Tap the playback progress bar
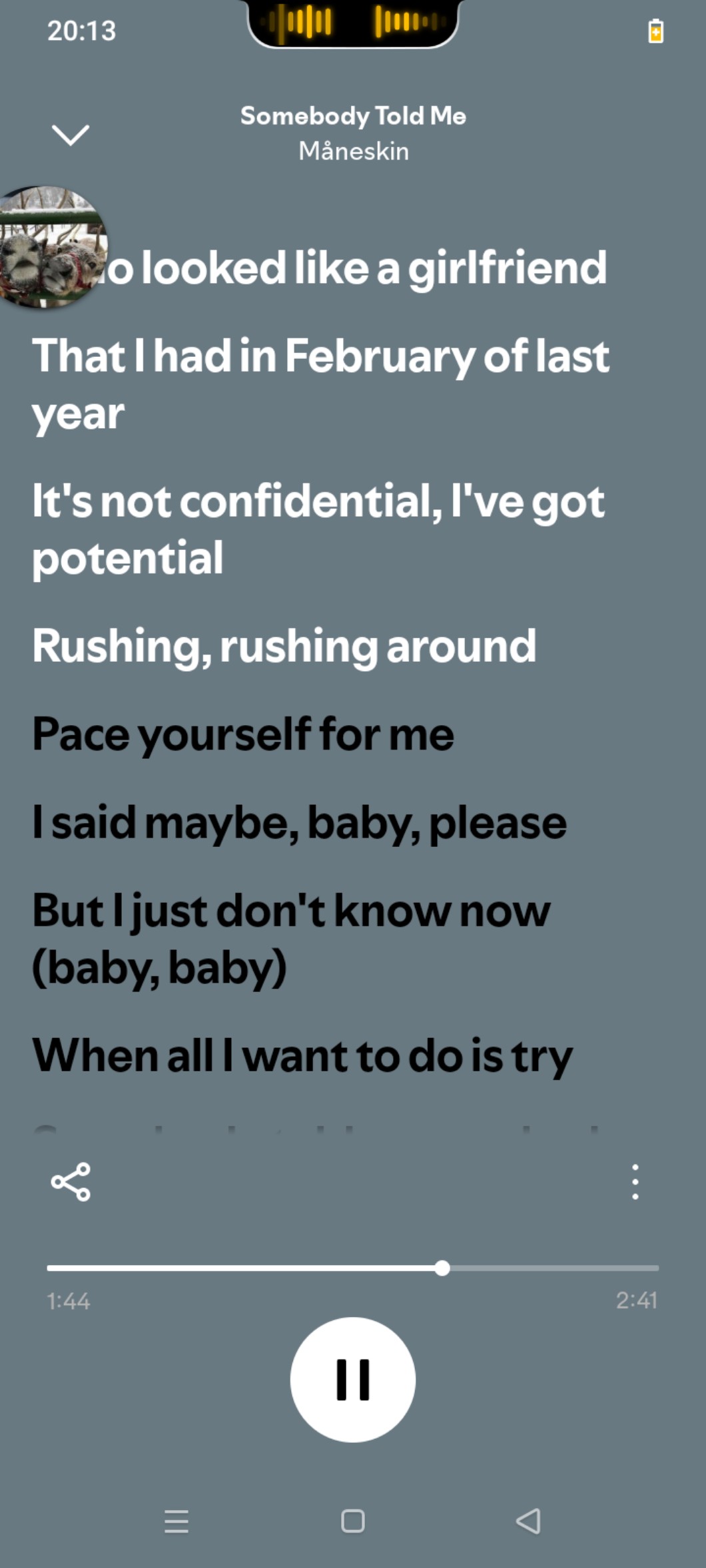Image resolution: width=706 pixels, height=1568 pixels. tap(352, 1268)
